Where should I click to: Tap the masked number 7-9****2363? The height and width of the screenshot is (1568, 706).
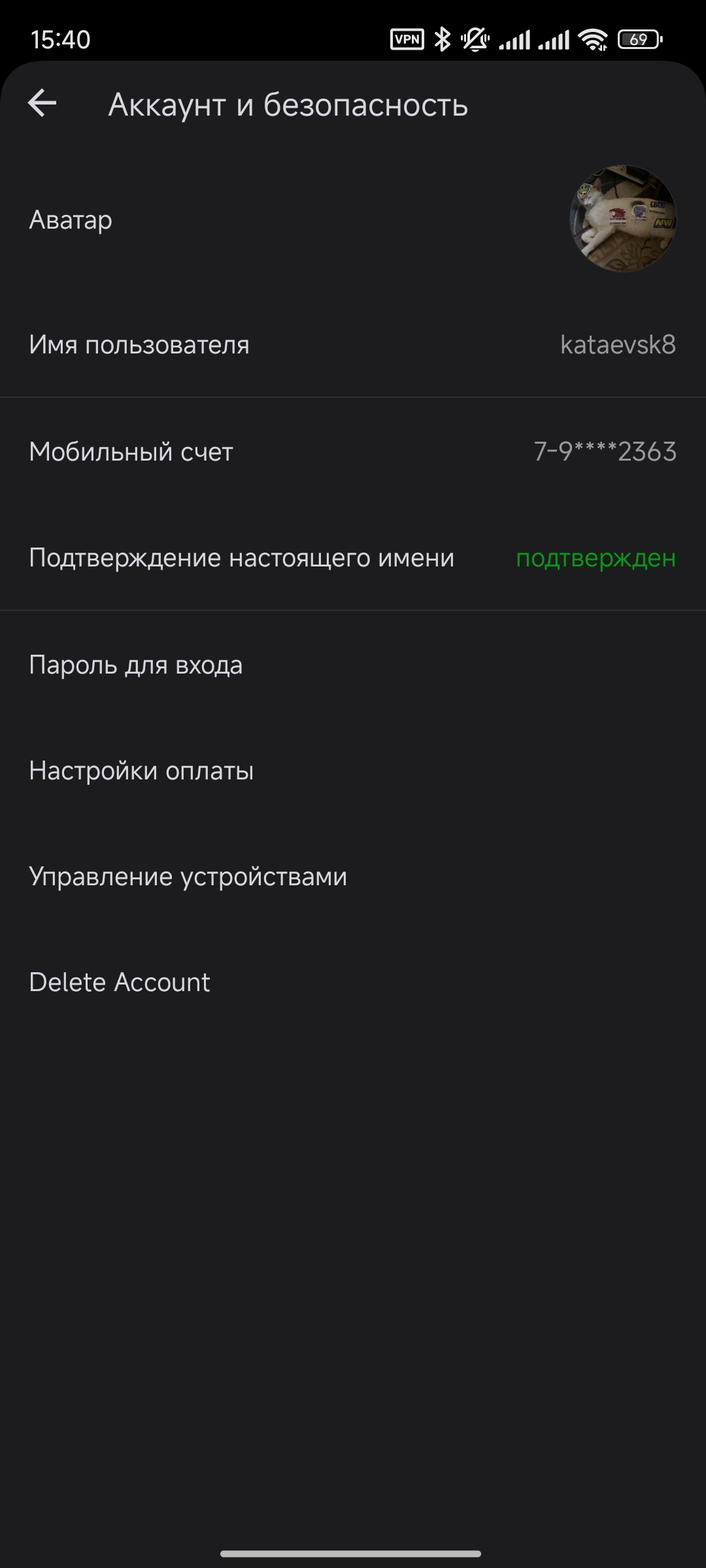point(605,451)
